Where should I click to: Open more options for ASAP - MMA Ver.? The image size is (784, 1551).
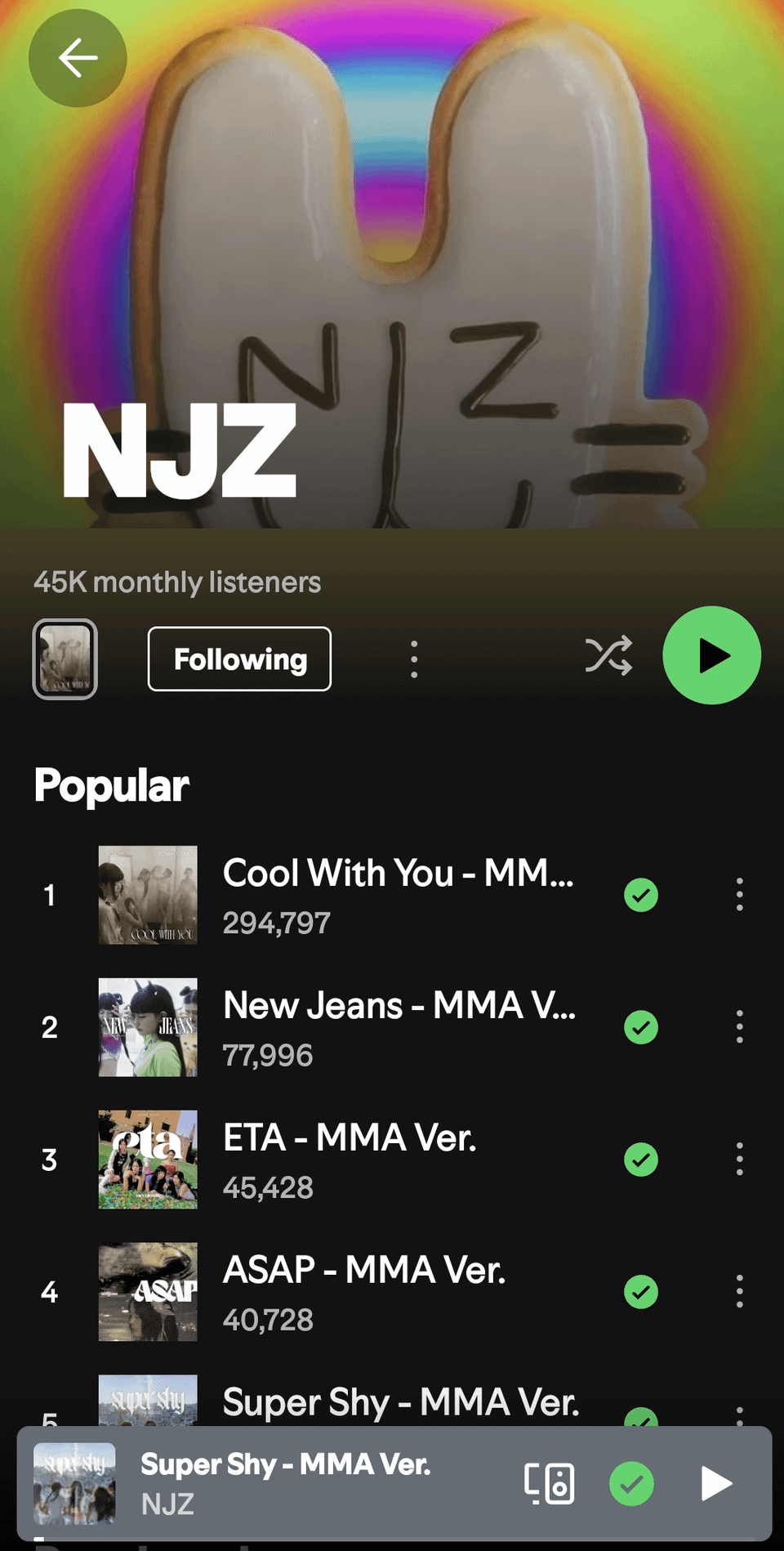tap(739, 1292)
